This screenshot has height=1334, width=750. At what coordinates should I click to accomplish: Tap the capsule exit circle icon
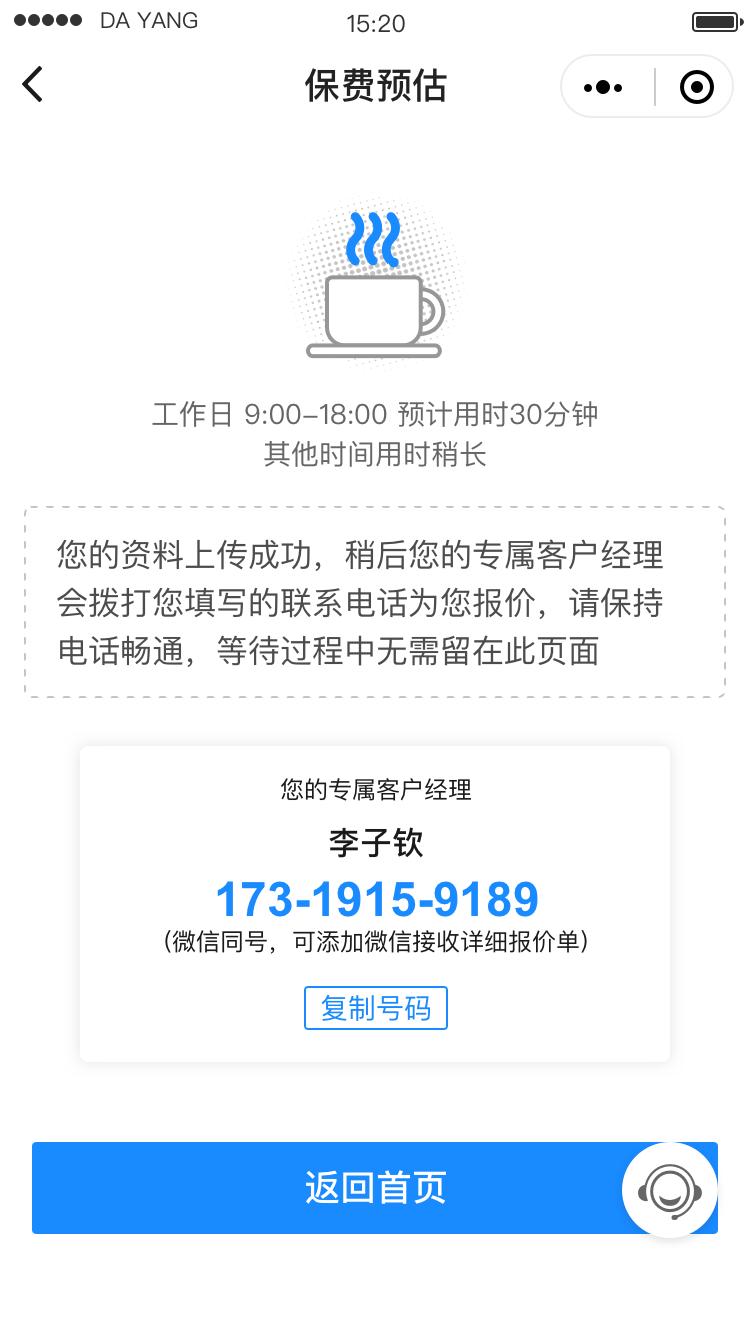point(696,87)
